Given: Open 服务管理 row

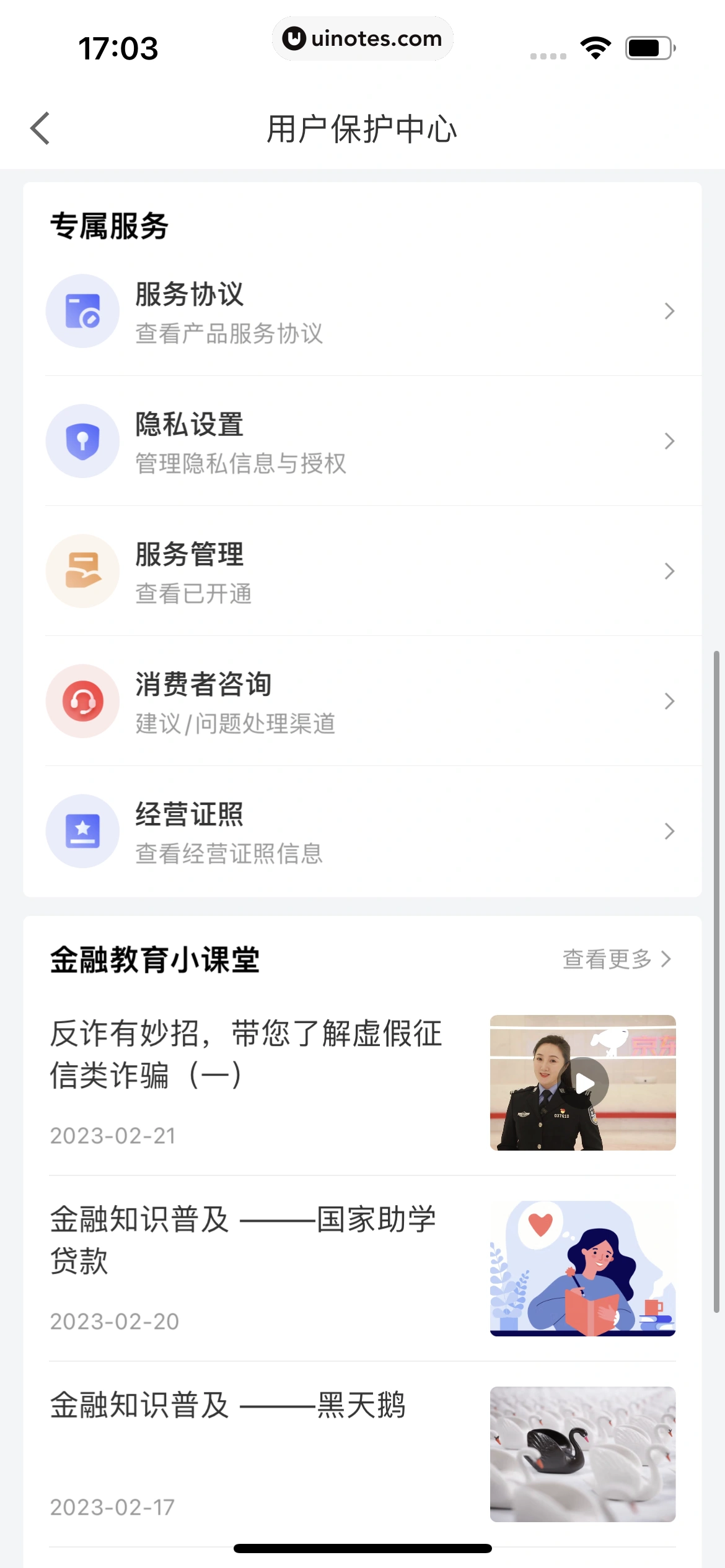Looking at the screenshot, I should pyautogui.click(x=362, y=572).
